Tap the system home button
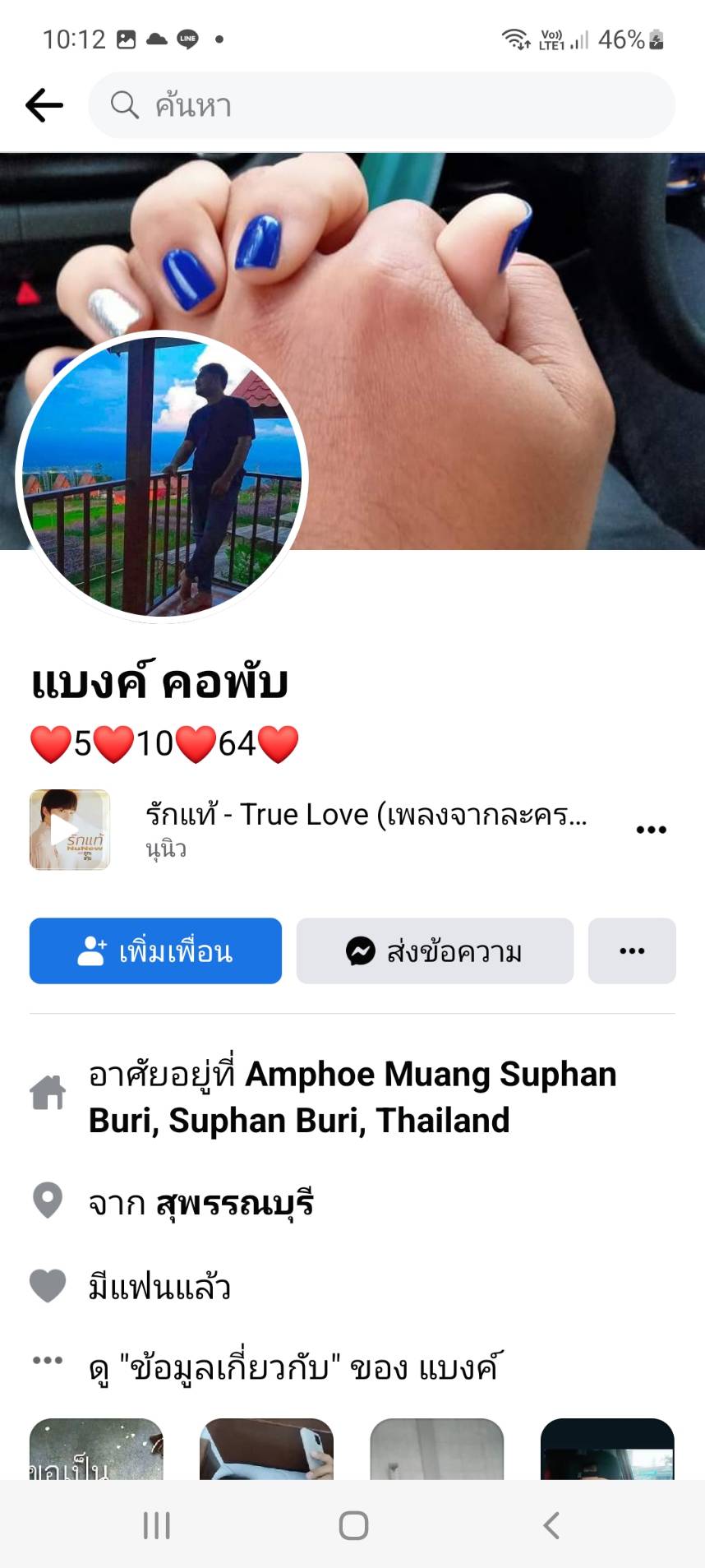Screen dimensions: 705x1568 click(x=353, y=1525)
